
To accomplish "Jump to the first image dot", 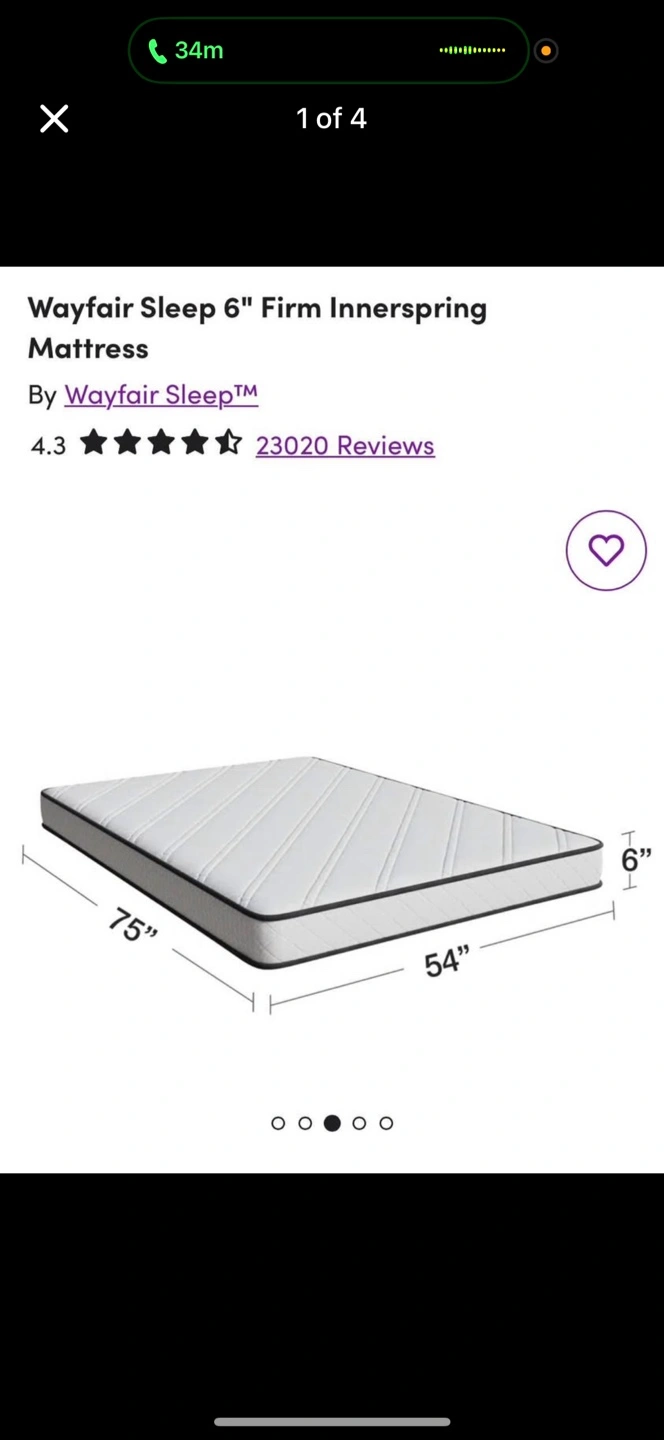I will pyautogui.click(x=278, y=1123).
